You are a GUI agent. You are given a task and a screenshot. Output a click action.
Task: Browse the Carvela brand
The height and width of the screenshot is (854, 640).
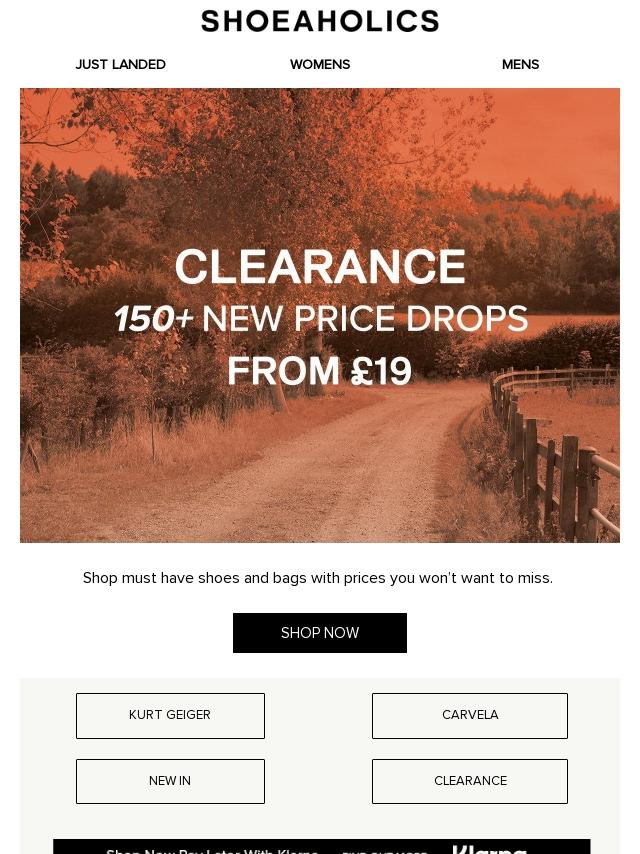[x=470, y=716]
